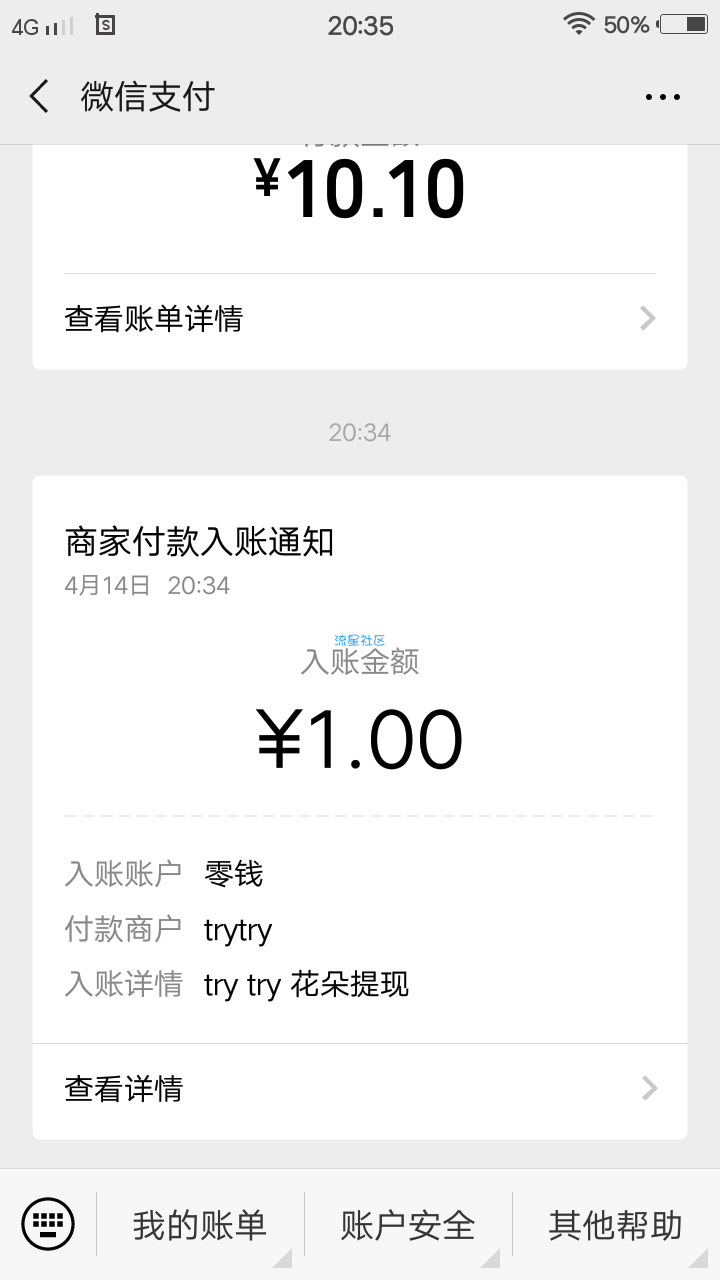Open the three-dot overflow menu
The width and height of the screenshot is (720, 1280).
tap(662, 97)
